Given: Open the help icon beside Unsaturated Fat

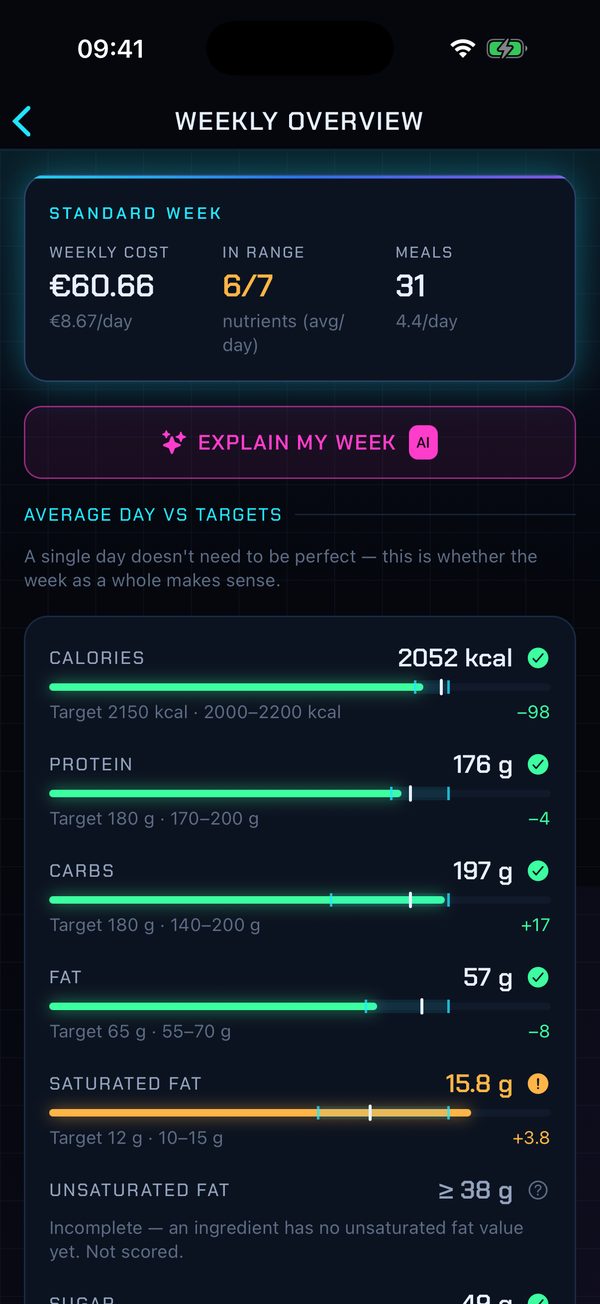Looking at the screenshot, I should click(x=538, y=1190).
